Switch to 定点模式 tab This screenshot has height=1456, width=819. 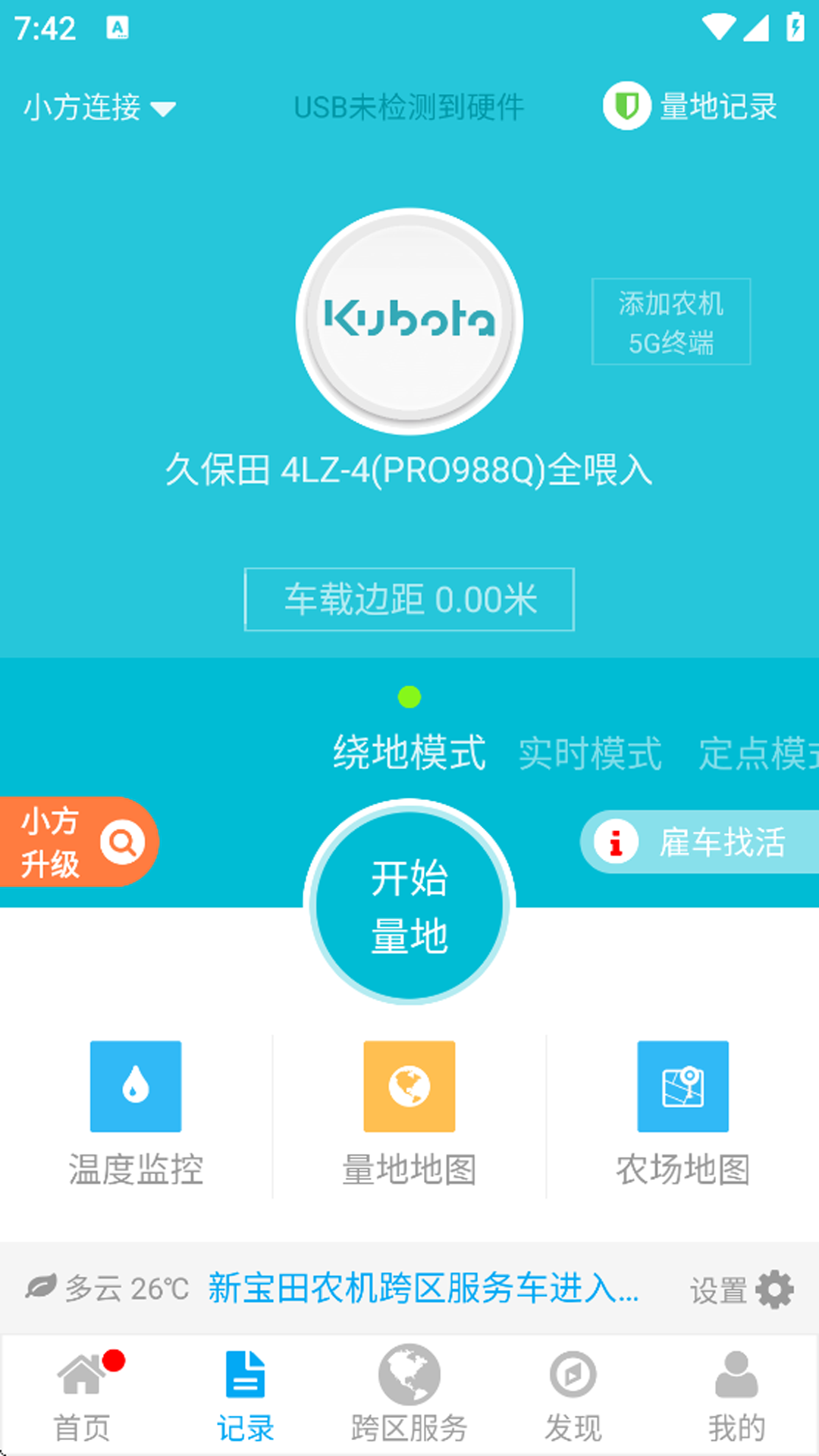point(757,753)
